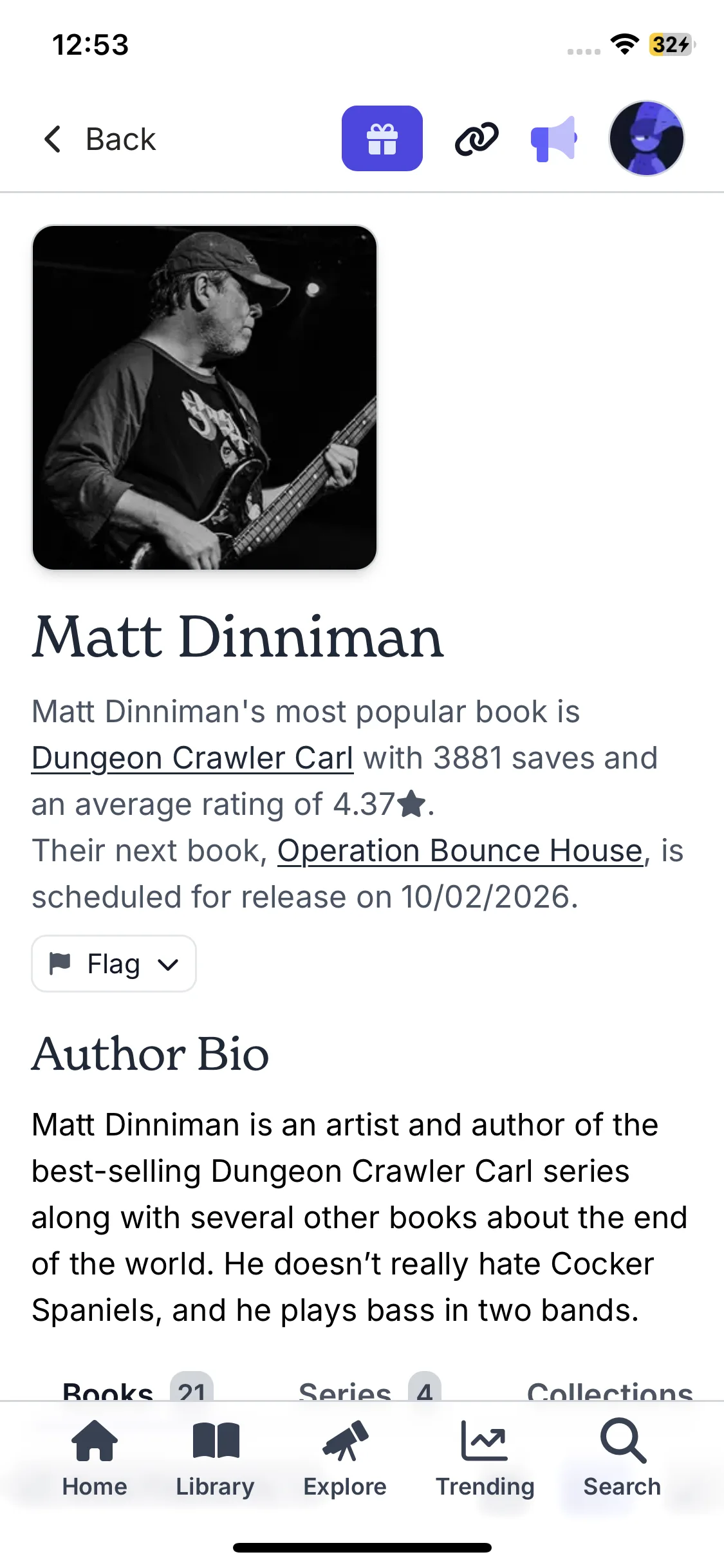Tap the chain link icon
The height and width of the screenshot is (1568, 724).
tap(476, 138)
